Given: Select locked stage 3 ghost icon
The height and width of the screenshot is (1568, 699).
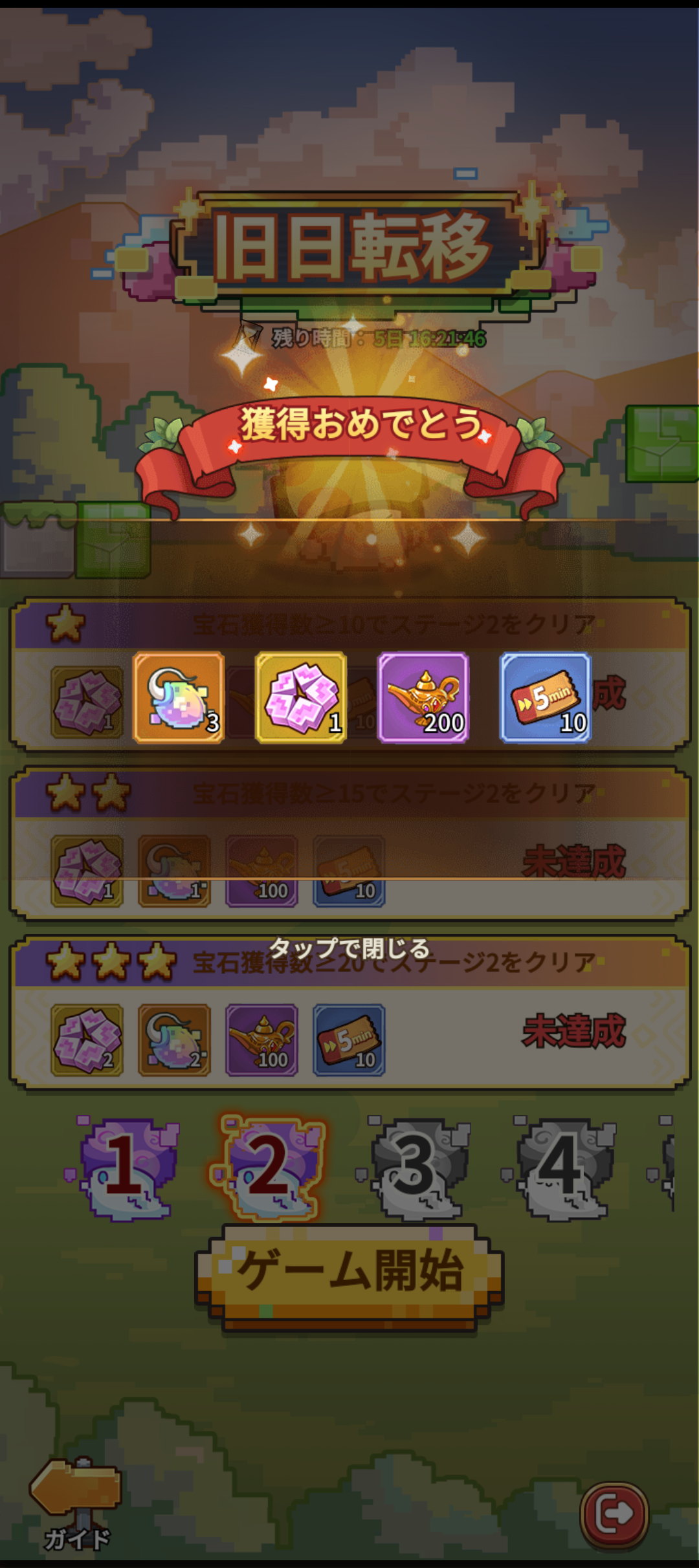Looking at the screenshot, I should pos(416,1167).
